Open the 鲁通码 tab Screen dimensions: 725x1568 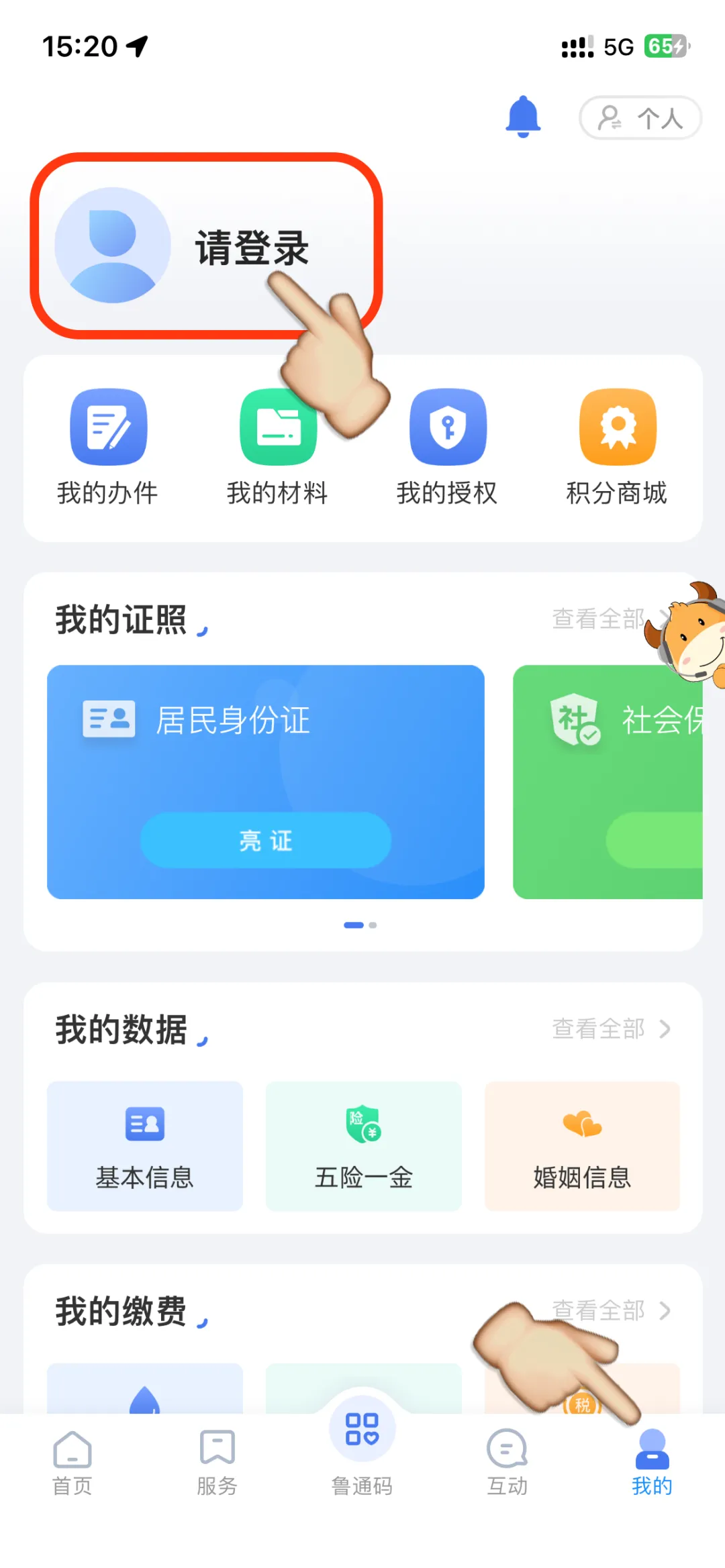[362, 1449]
